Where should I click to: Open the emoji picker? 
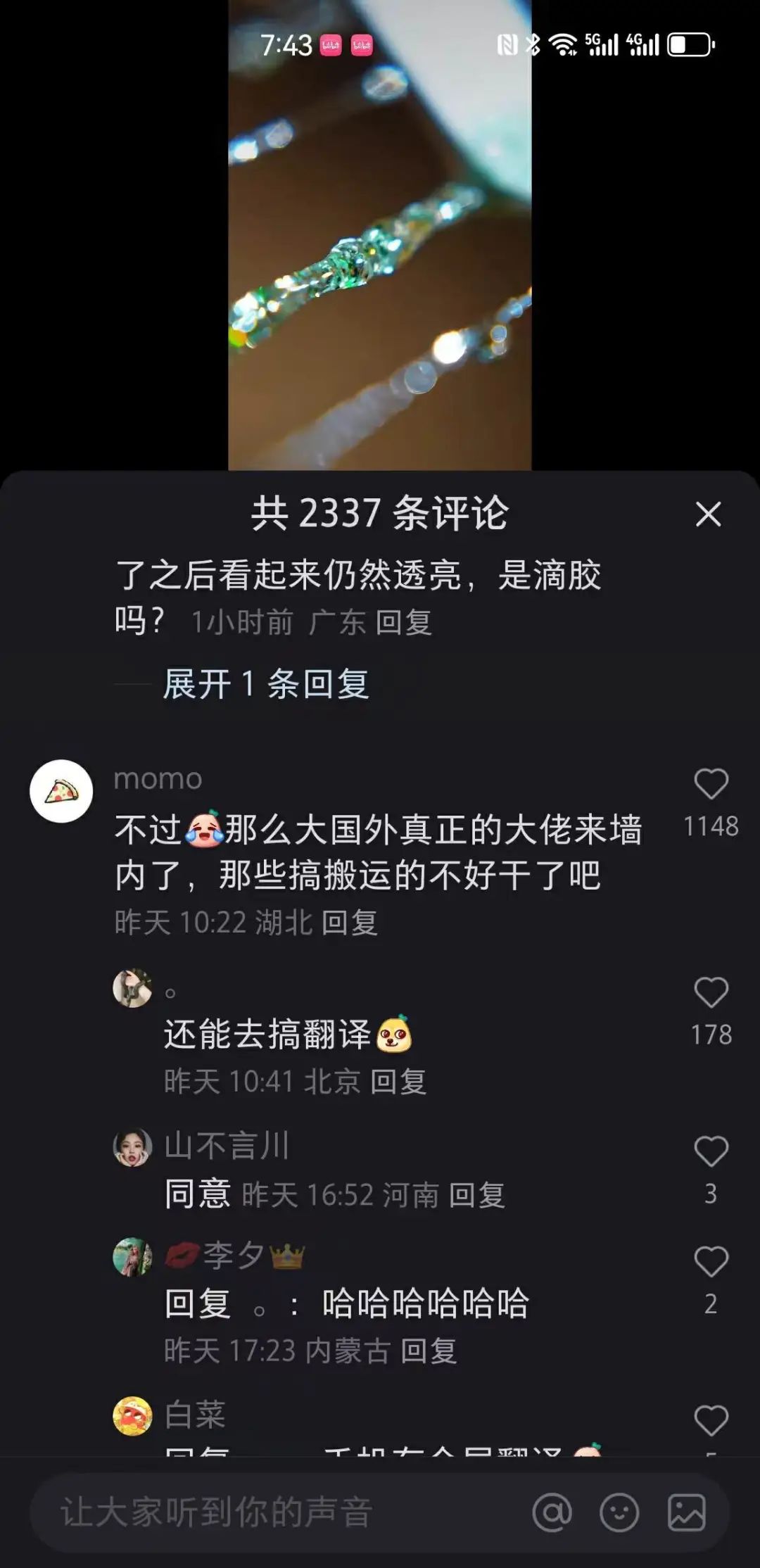[x=619, y=1512]
